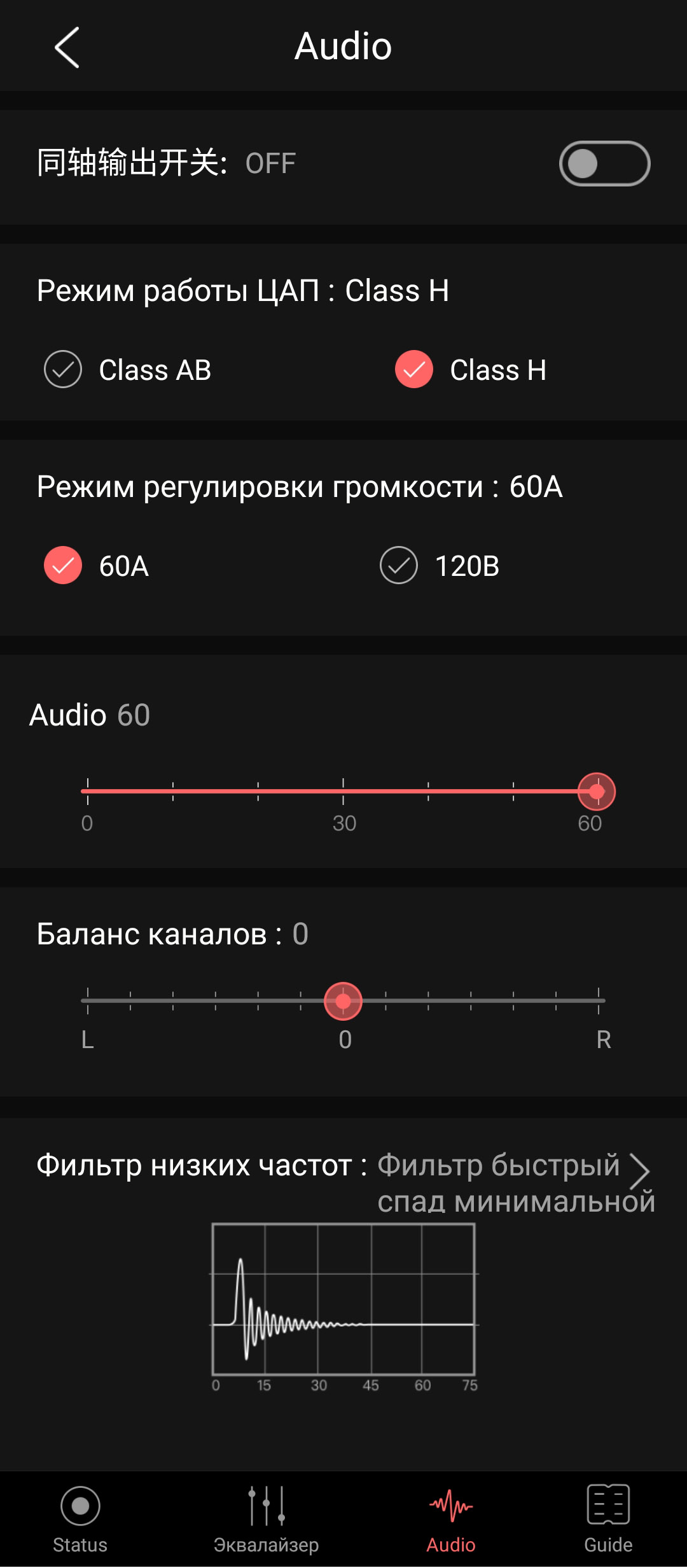Go back using the top-left arrow
This screenshot has height=1568, width=687.
click(x=67, y=47)
